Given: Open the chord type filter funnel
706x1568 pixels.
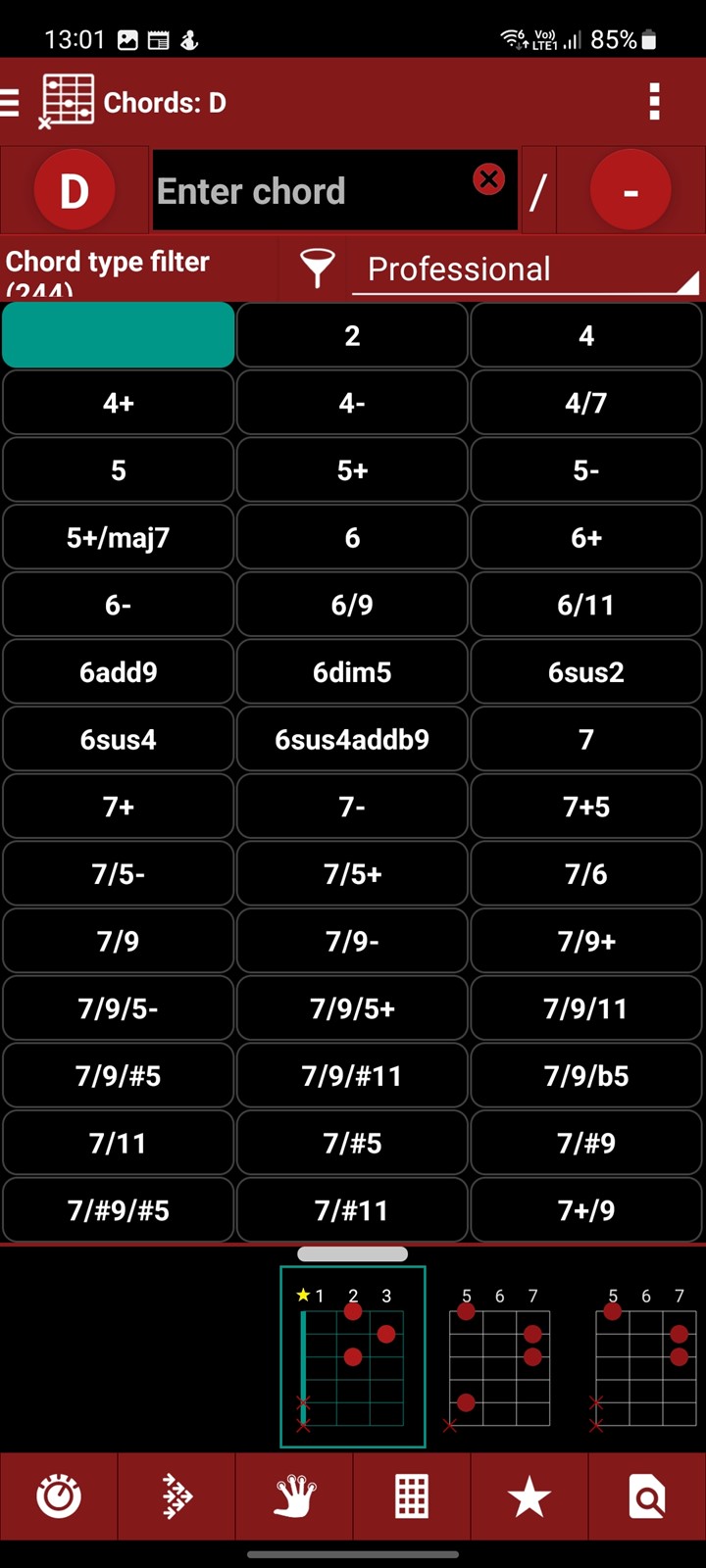Looking at the screenshot, I should [x=317, y=268].
